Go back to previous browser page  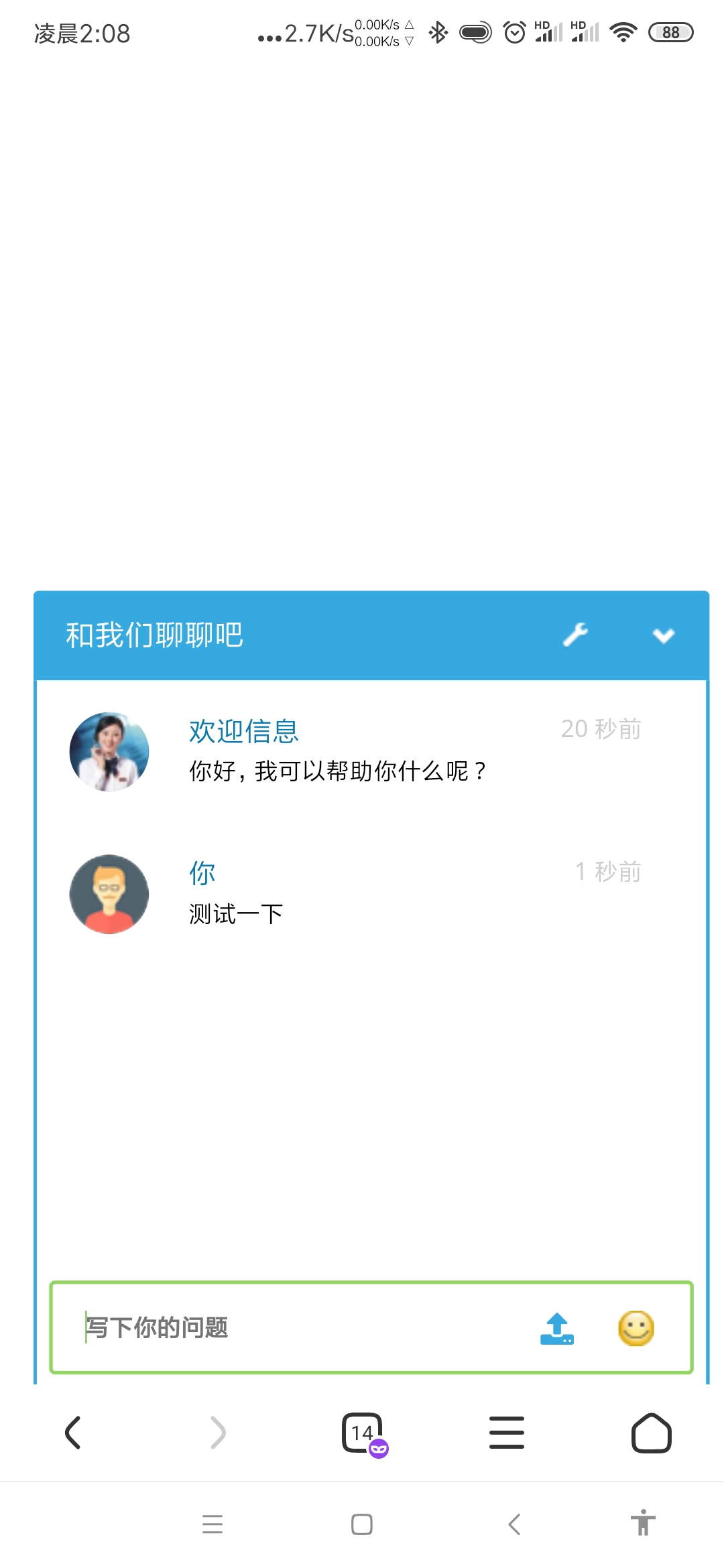(x=72, y=1433)
